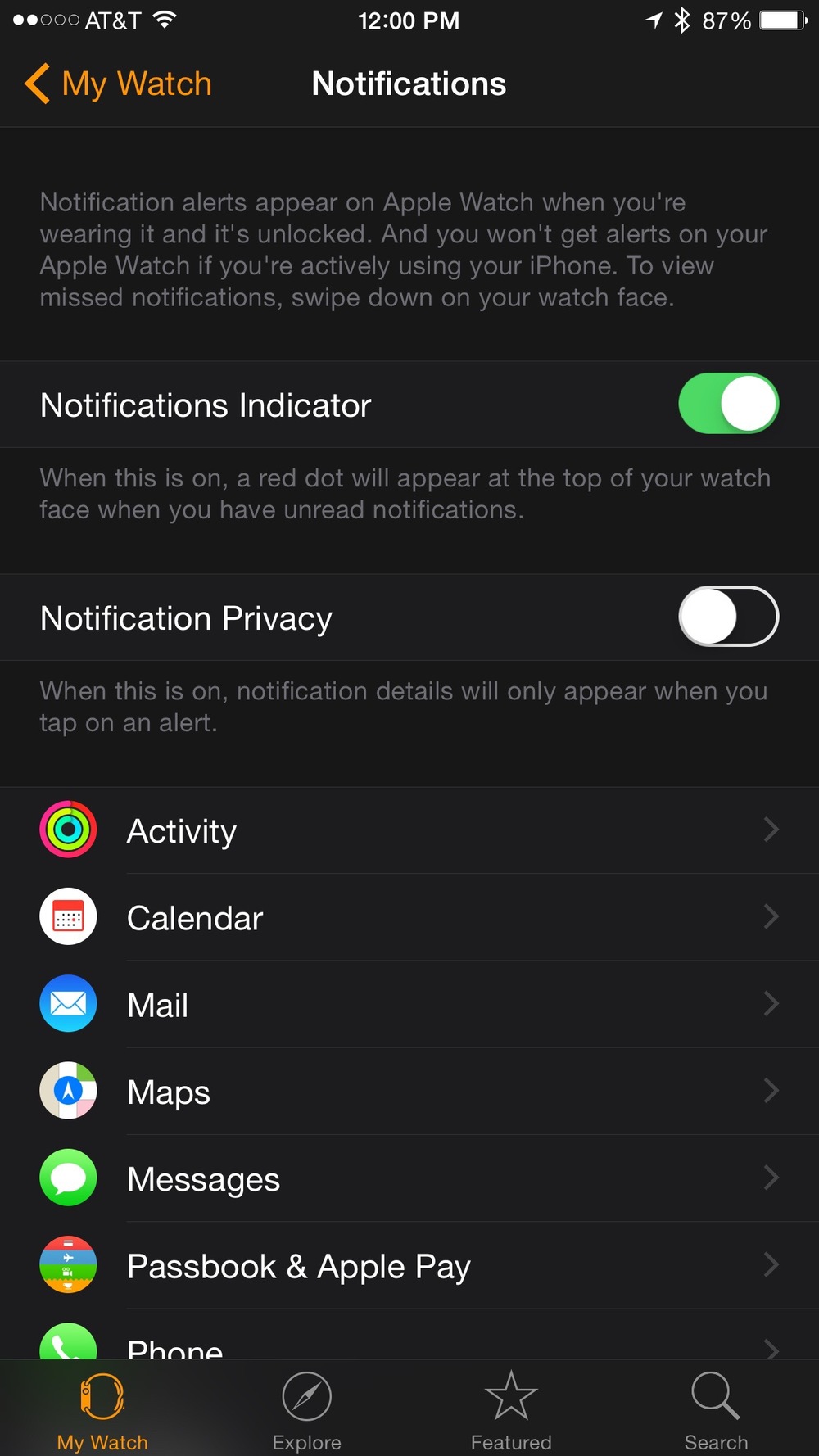Open Mail notification settings
Screen dimensions: 819x1456
pyautogui.click(x=409, y=1004)
